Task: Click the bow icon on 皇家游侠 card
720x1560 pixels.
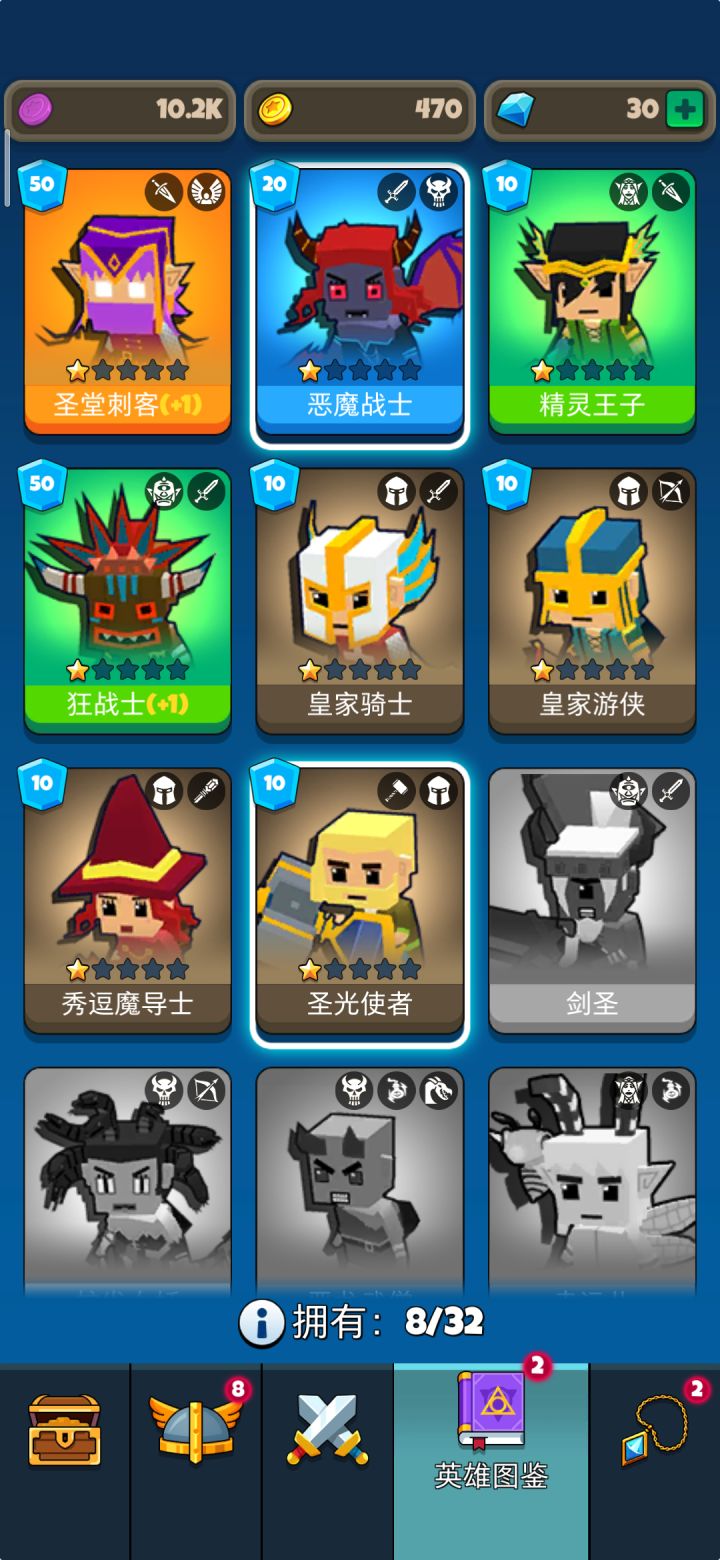Action: point(670,489)
